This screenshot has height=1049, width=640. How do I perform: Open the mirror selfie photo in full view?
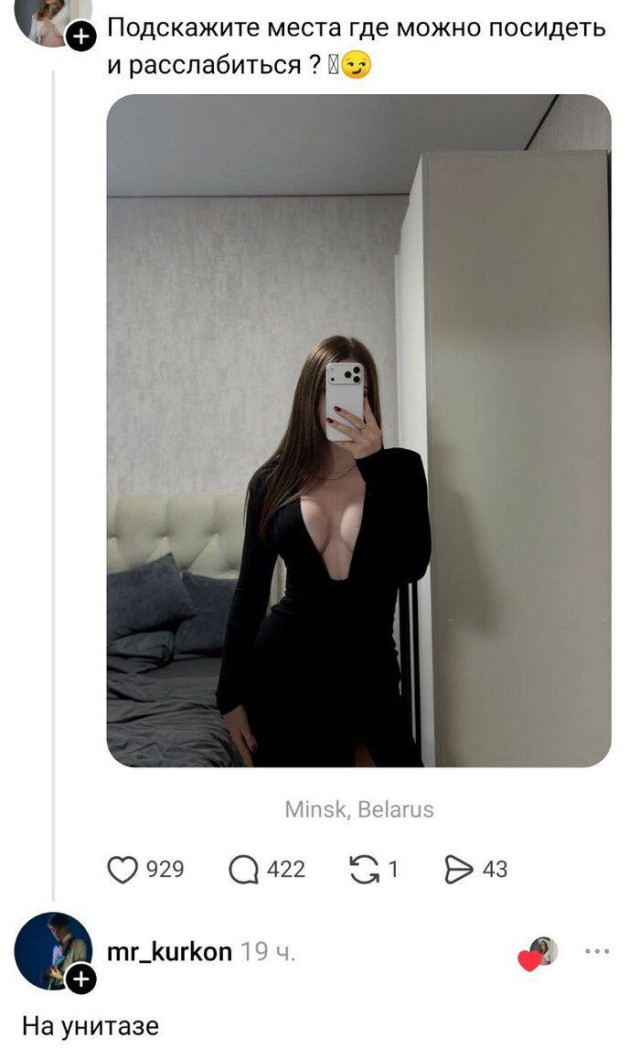point(358,430)
